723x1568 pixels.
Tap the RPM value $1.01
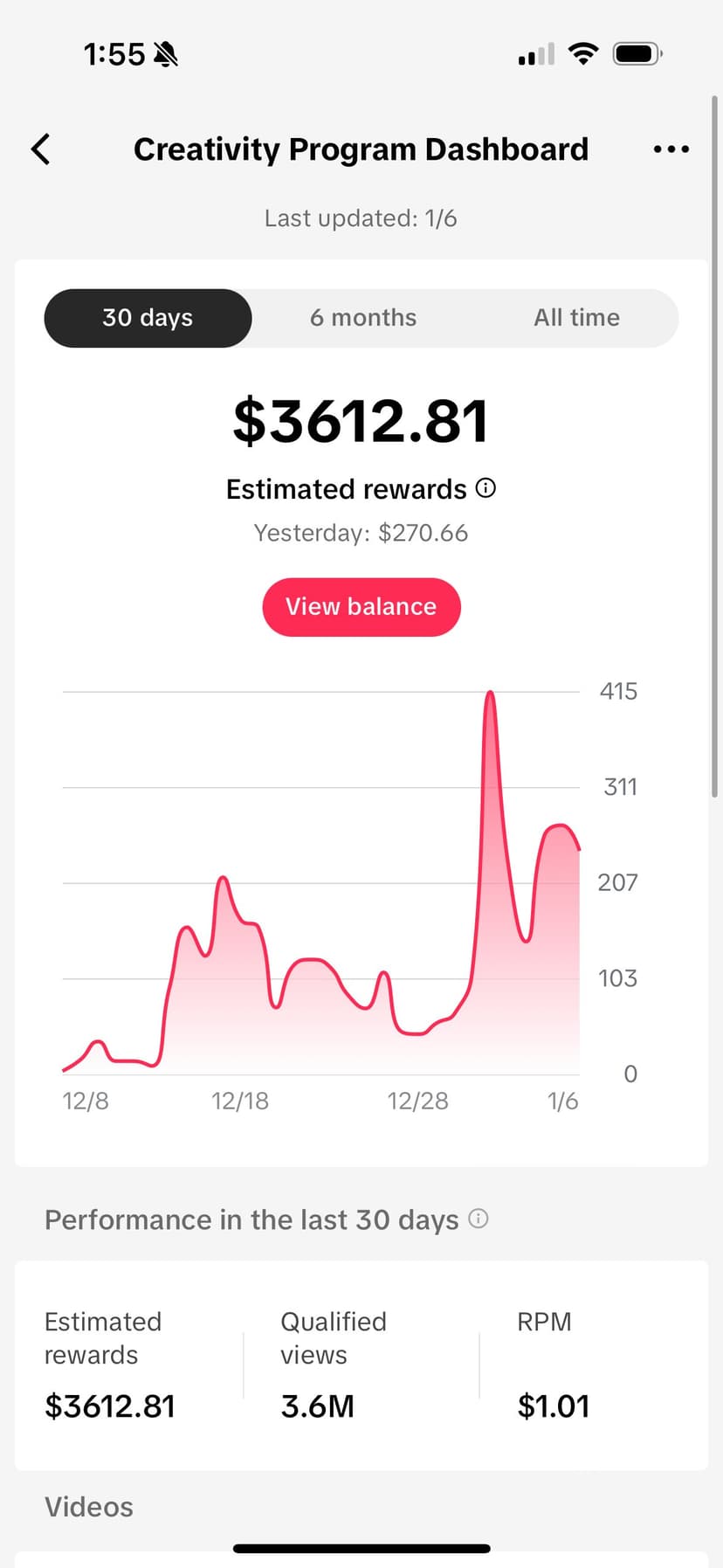pos(554,1406)
